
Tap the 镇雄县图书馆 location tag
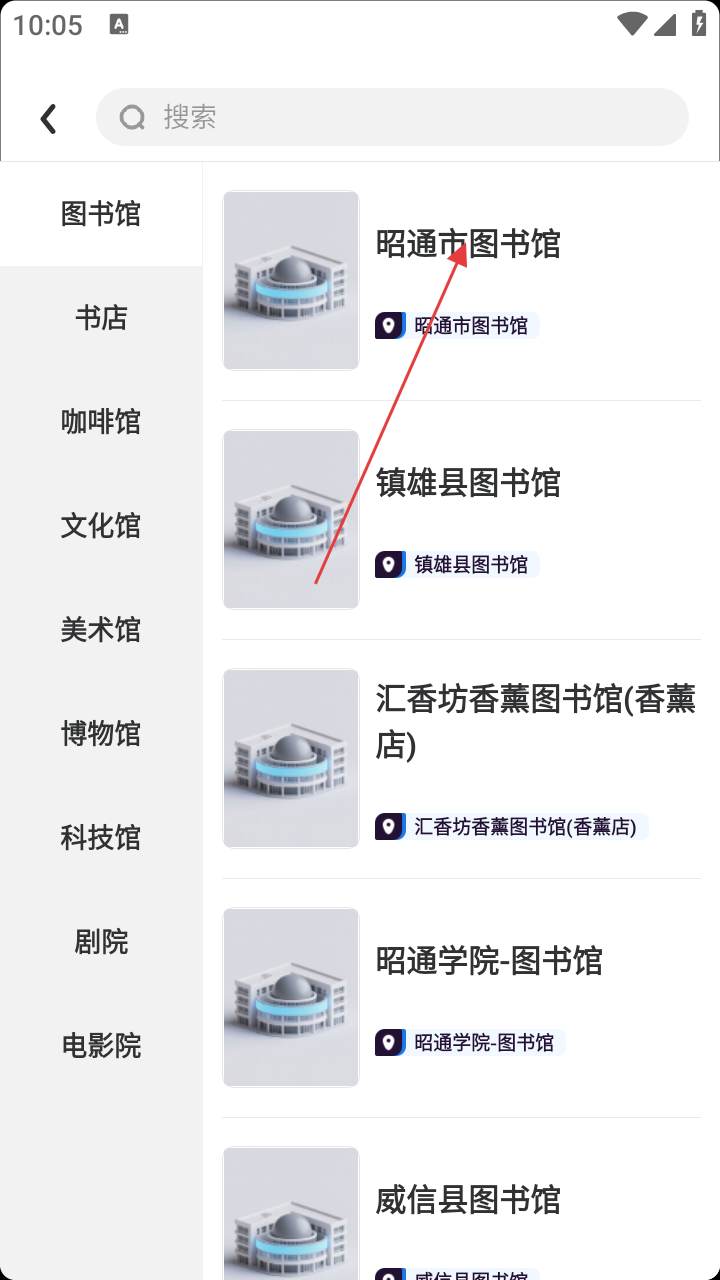click(x=458, y=565)
